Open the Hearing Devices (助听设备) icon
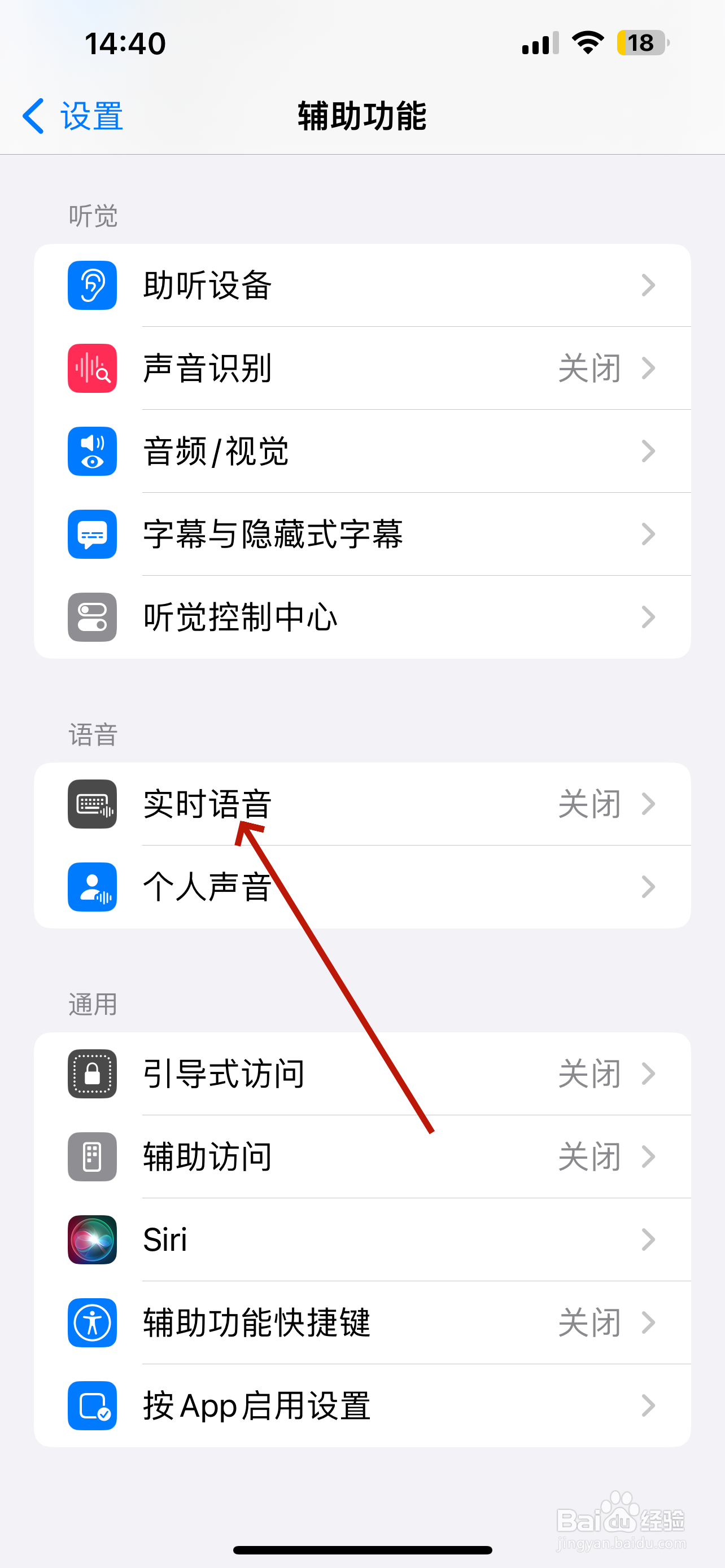 click(92, 286)
